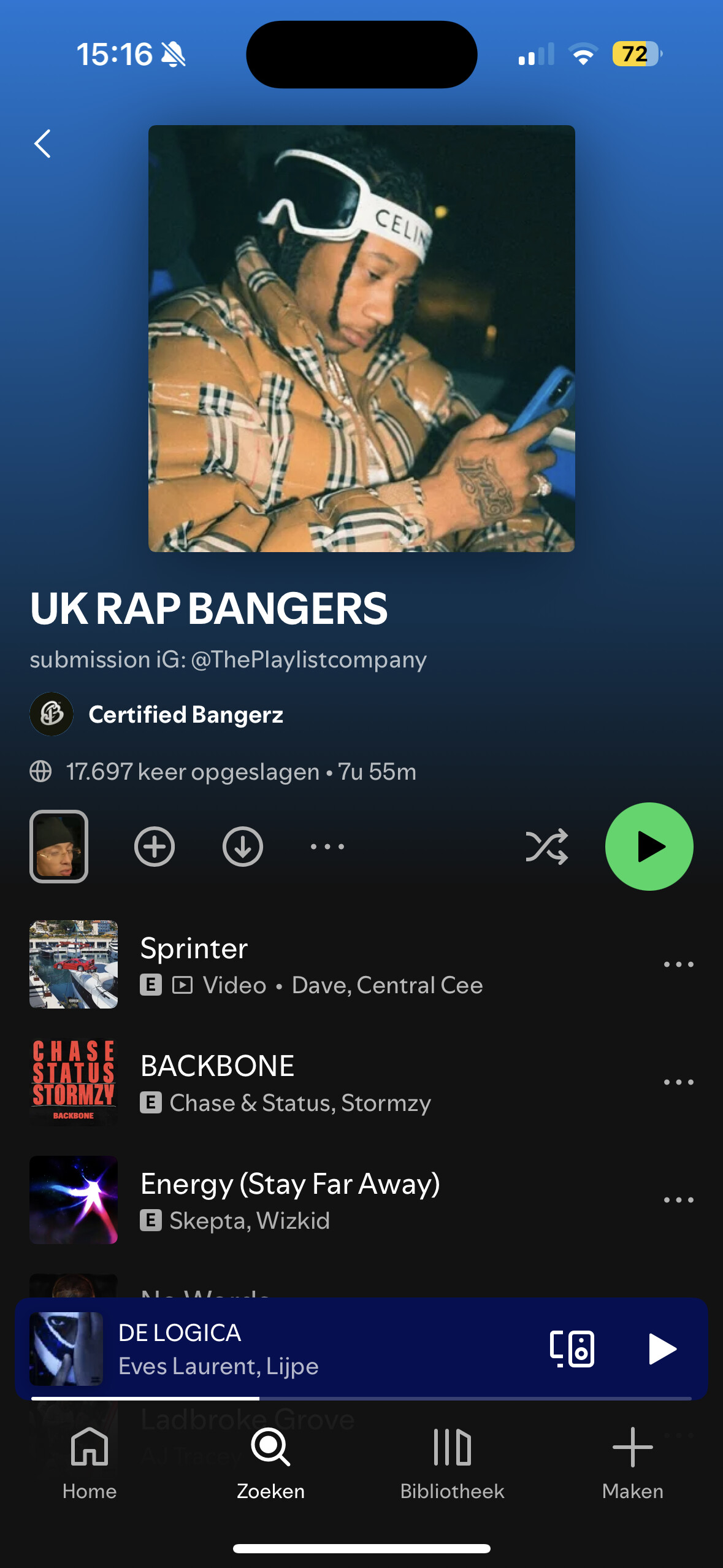The image size is (723, 1568).
Task: Resume DE LOGICA in the mini player
Action: (662, 1349)
